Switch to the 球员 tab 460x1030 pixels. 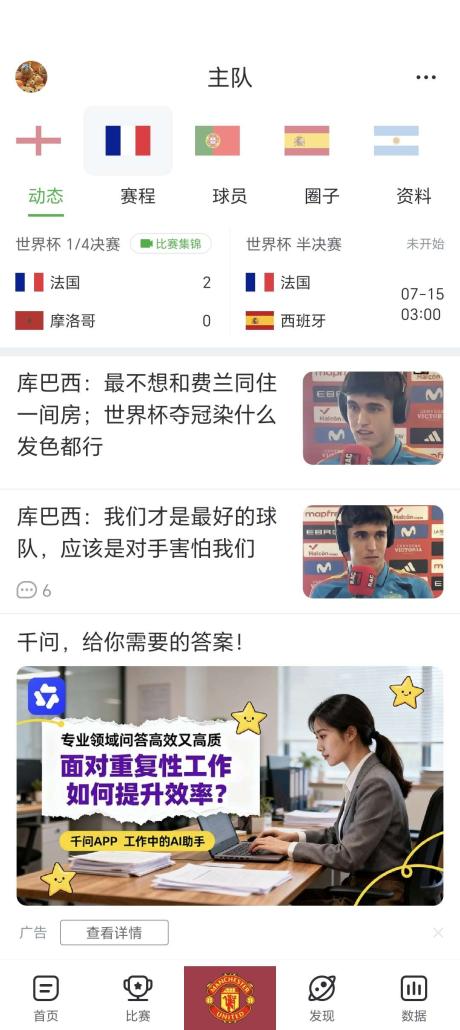tap(230, 196)
